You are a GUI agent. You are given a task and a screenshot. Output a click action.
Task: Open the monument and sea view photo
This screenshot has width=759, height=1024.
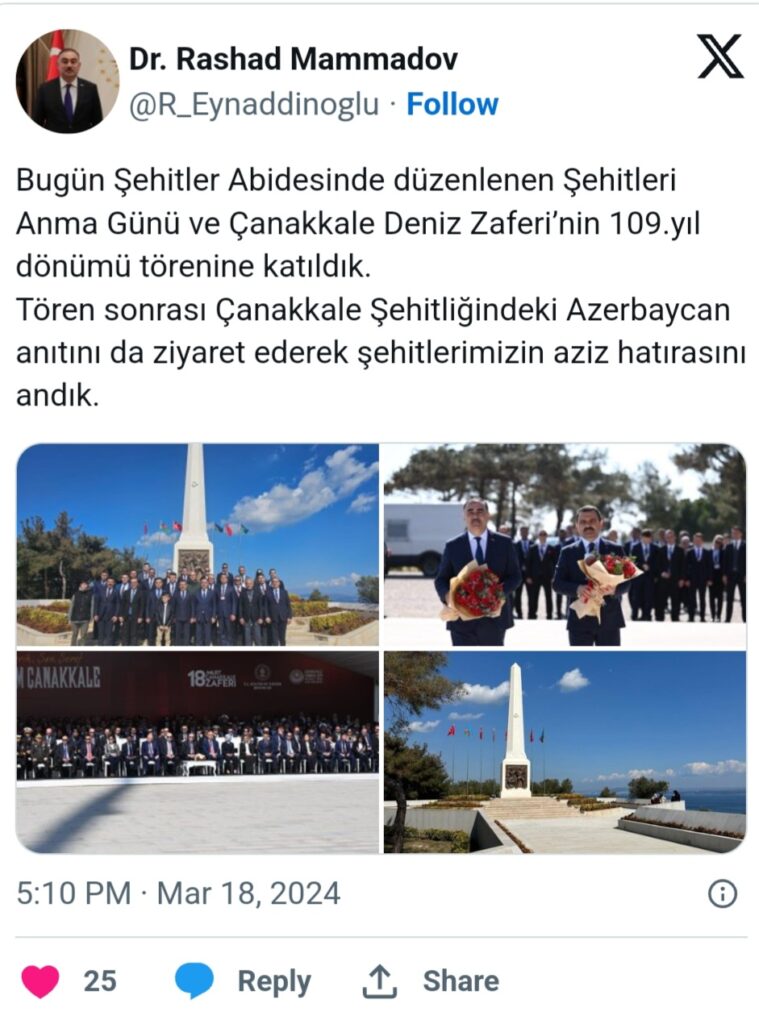(564, 752)
